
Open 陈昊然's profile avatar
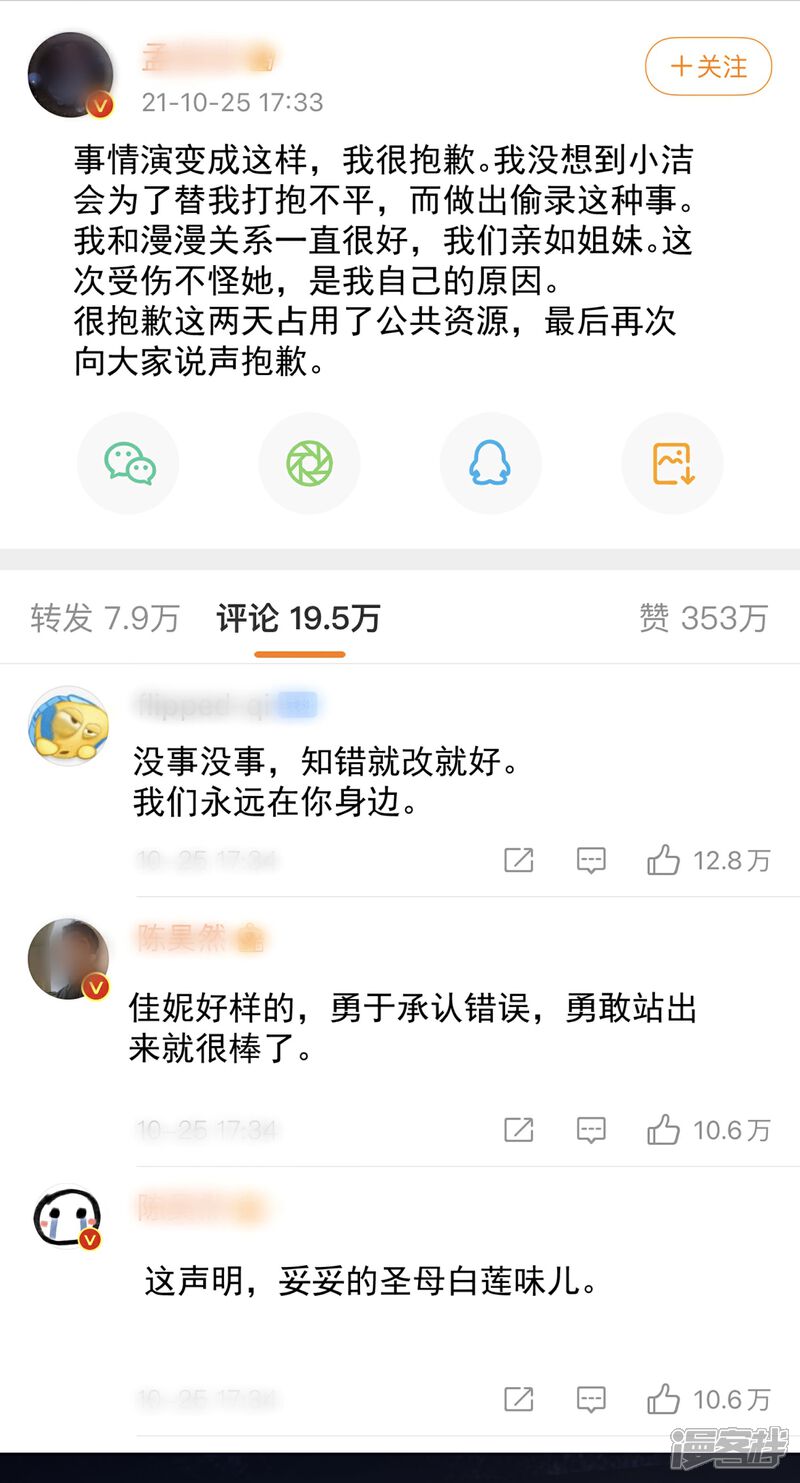pos(68,959)
